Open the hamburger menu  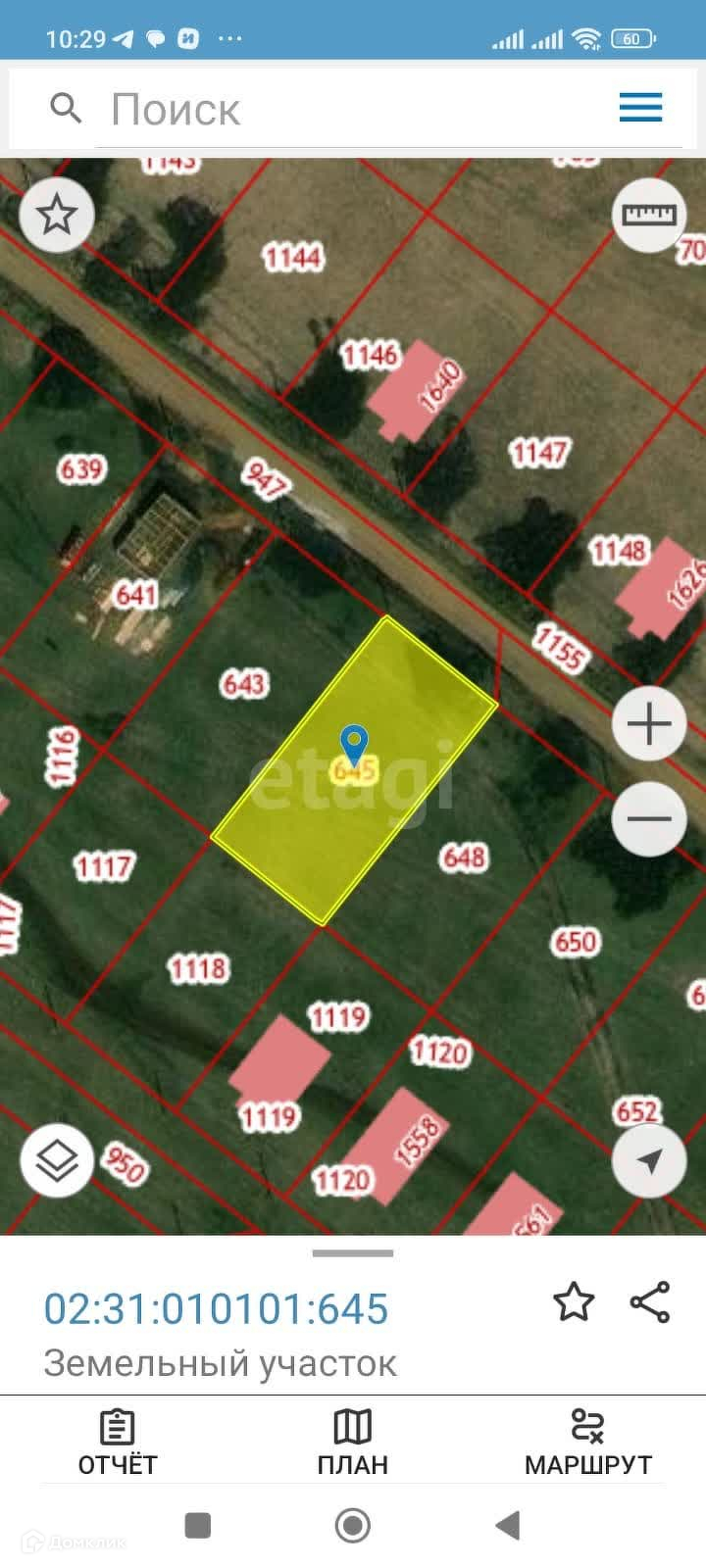[640, 108]
